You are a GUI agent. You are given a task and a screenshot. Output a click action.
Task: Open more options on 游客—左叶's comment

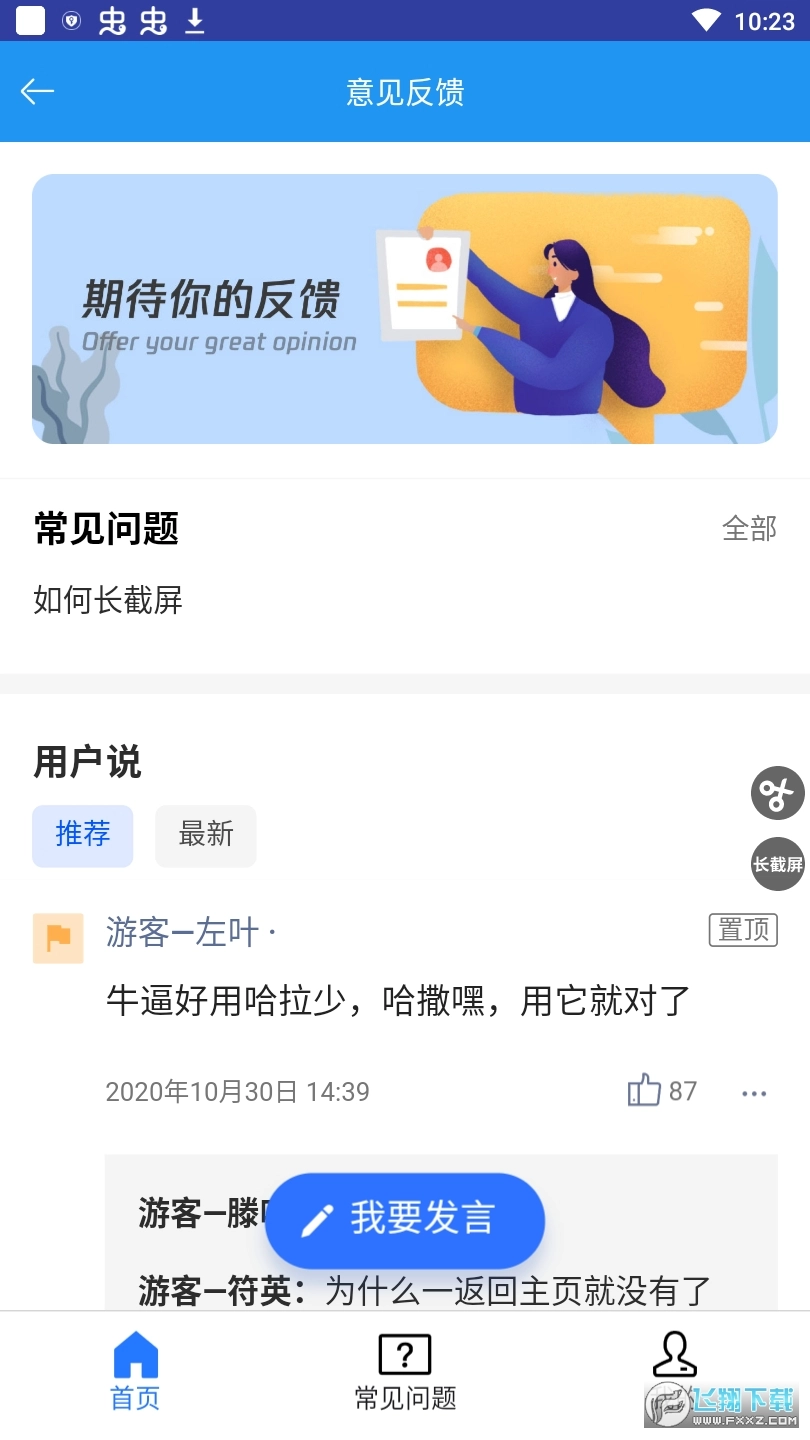point(754,1093)
